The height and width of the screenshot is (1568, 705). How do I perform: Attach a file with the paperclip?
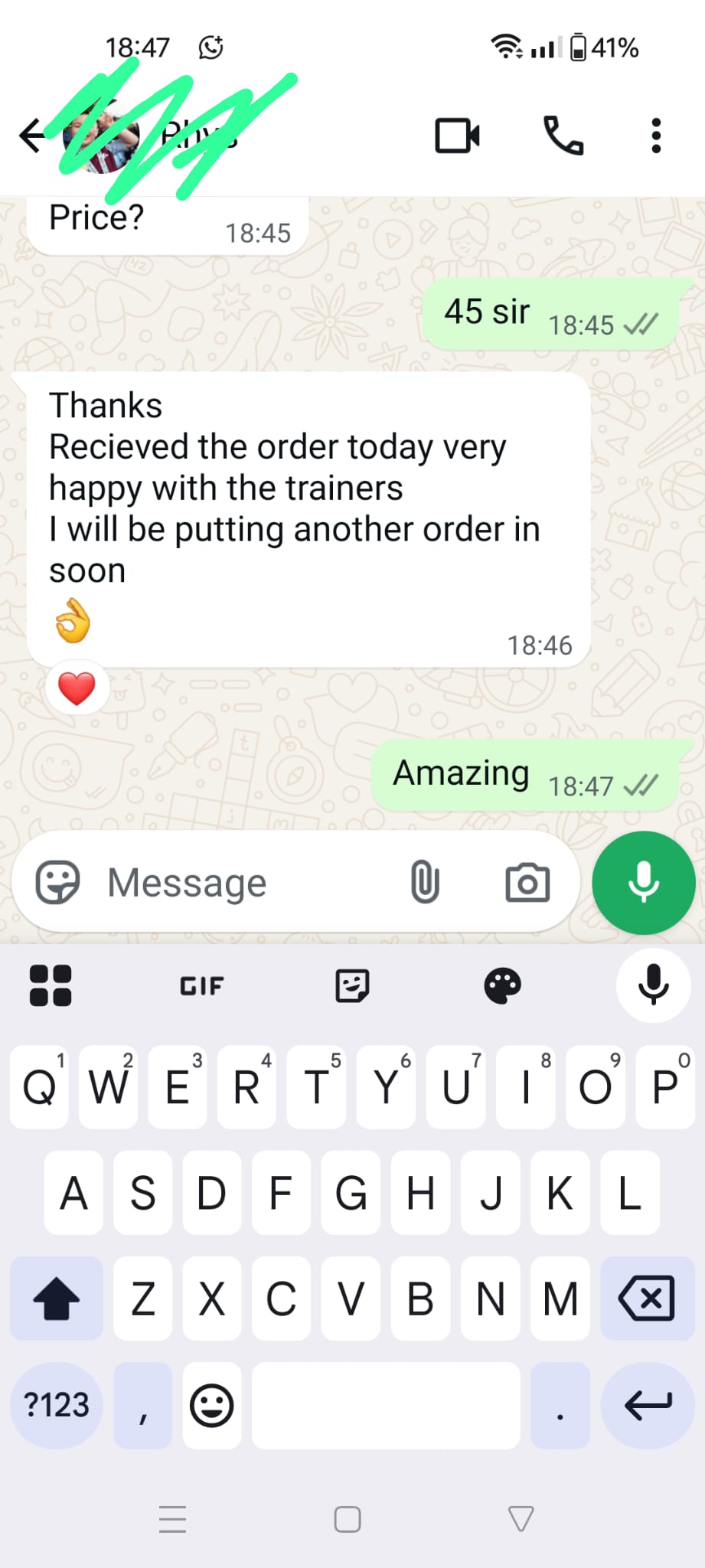pyautogui.click(x=425, y=882)
